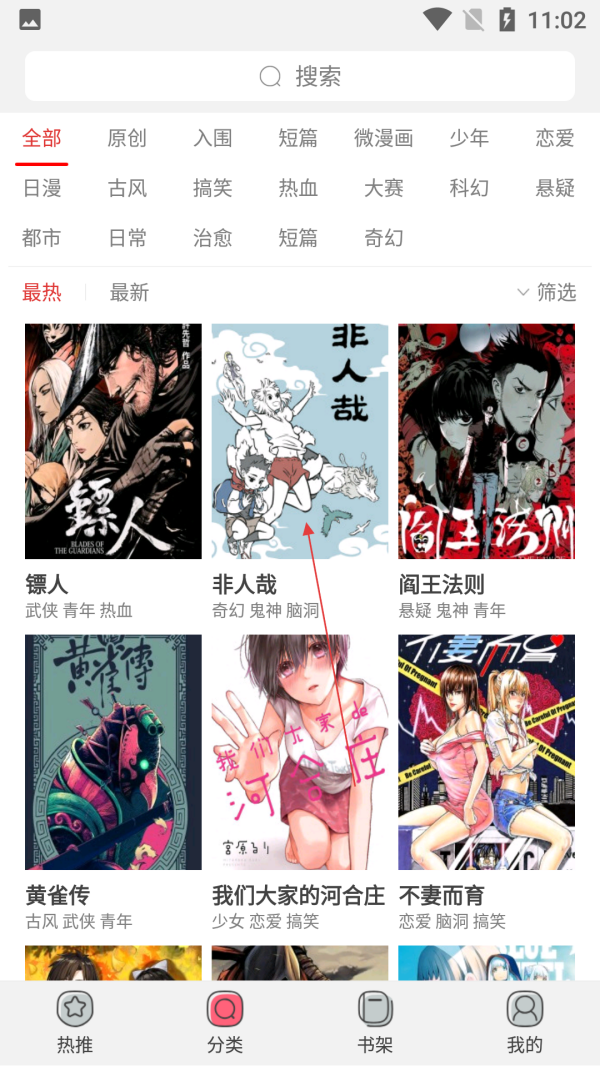This screenshot has width=600, height=1066.
Task: Pick the 奇幻 category
Action: pyautogui.click(x=383, y=238)
